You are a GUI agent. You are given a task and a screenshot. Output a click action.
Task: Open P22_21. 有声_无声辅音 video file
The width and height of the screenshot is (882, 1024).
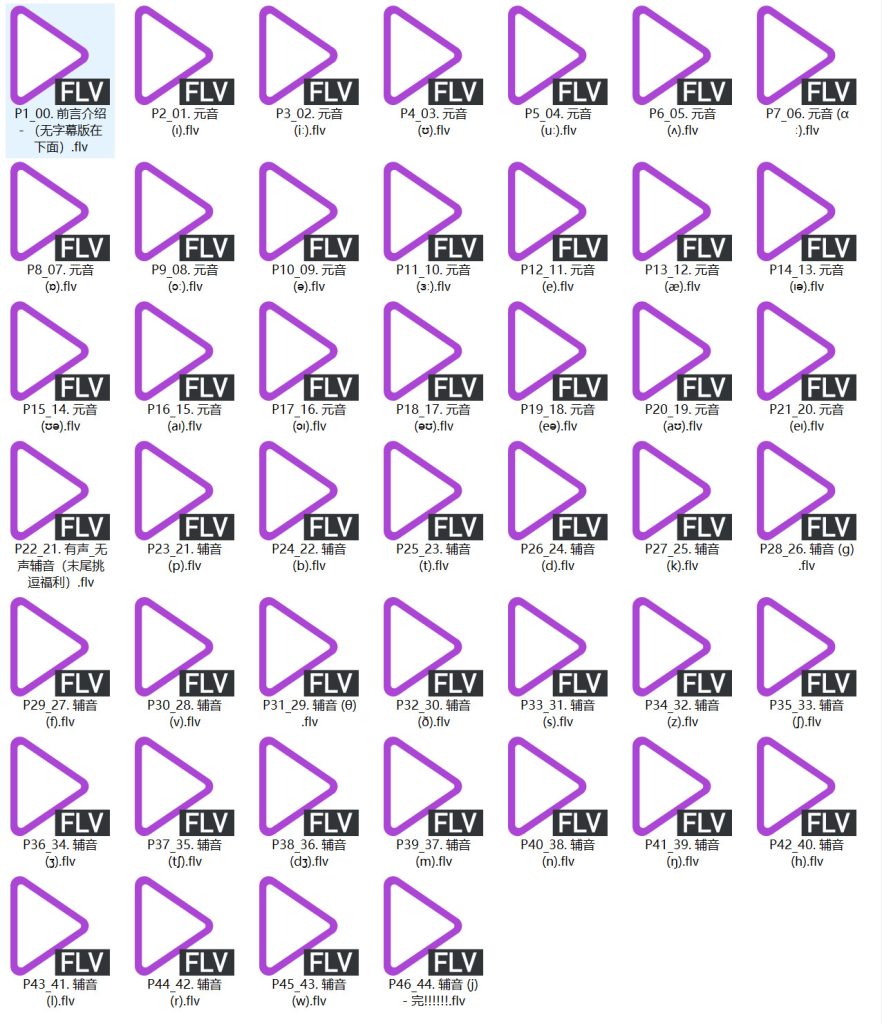58,490
